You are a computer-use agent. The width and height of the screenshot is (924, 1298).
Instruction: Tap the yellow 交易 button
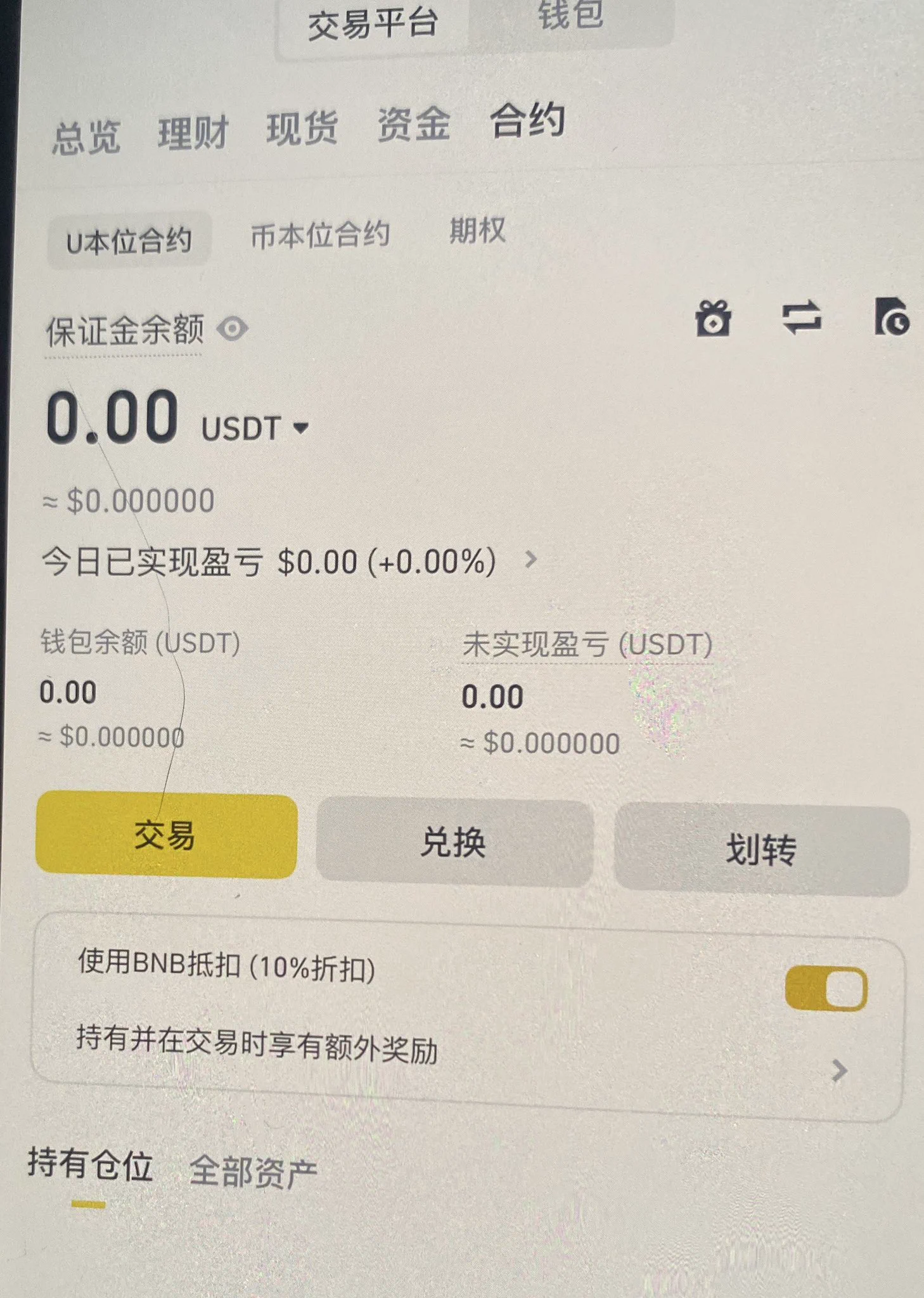click(166, 836)
